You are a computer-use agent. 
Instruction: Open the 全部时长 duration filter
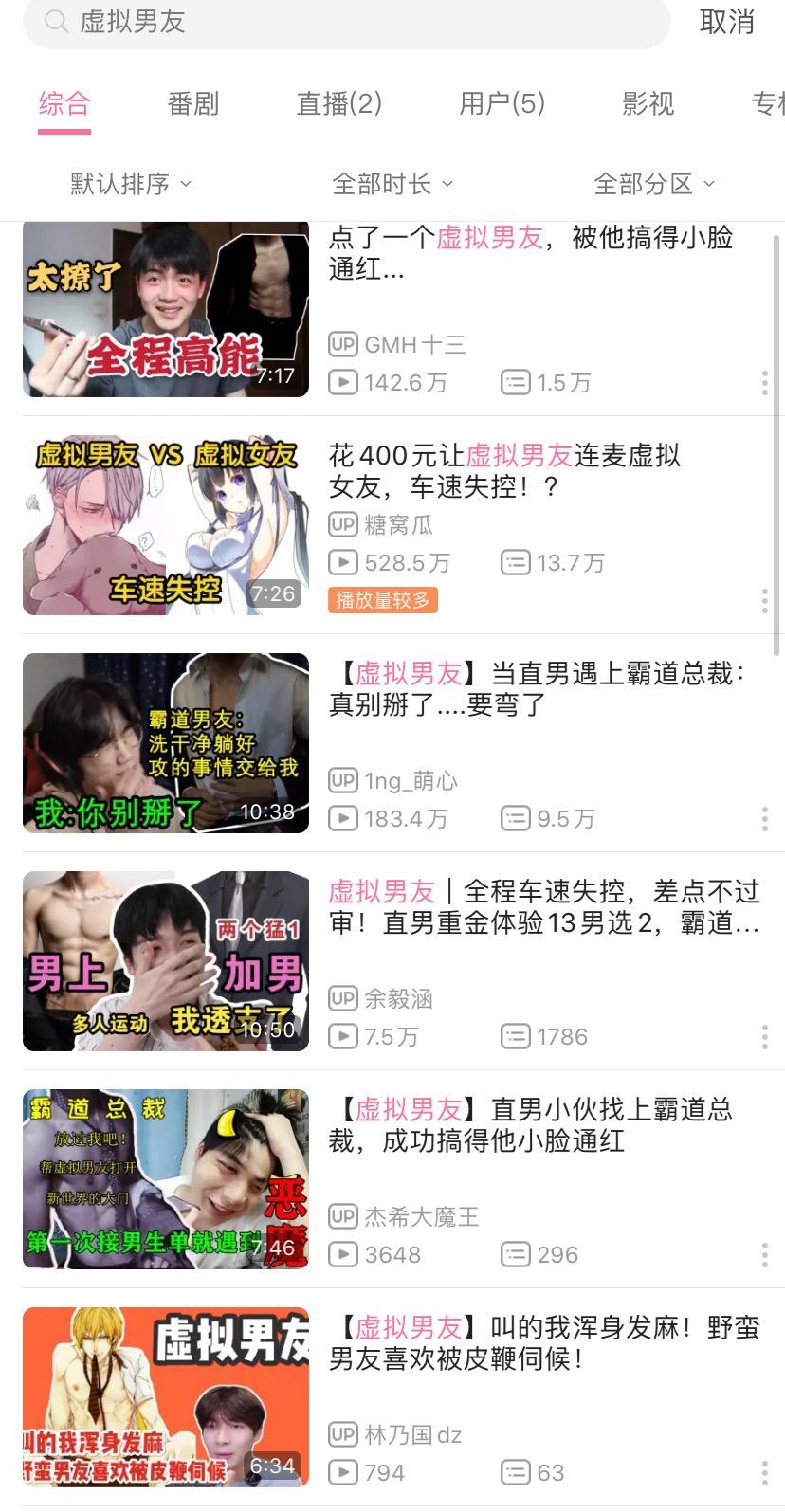[392, 183]
